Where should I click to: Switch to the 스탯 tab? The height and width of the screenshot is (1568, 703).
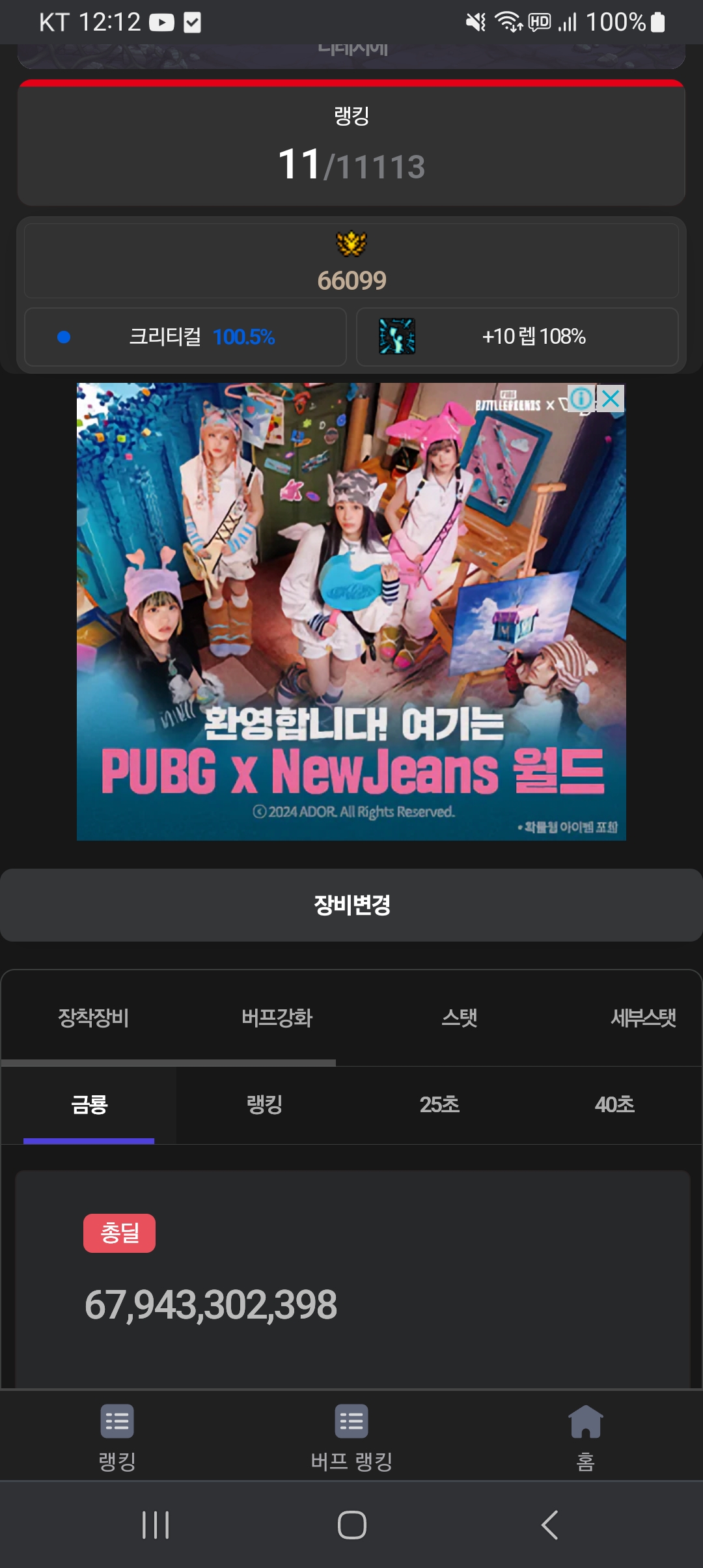click(x=460, y=1017)
